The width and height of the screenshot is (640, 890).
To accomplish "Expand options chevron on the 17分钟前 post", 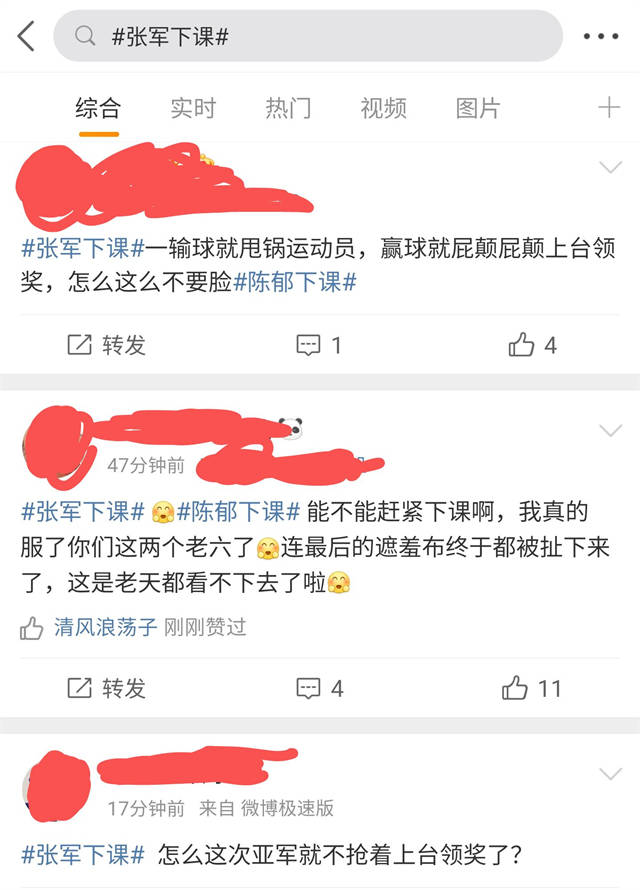I will (609, 774).
